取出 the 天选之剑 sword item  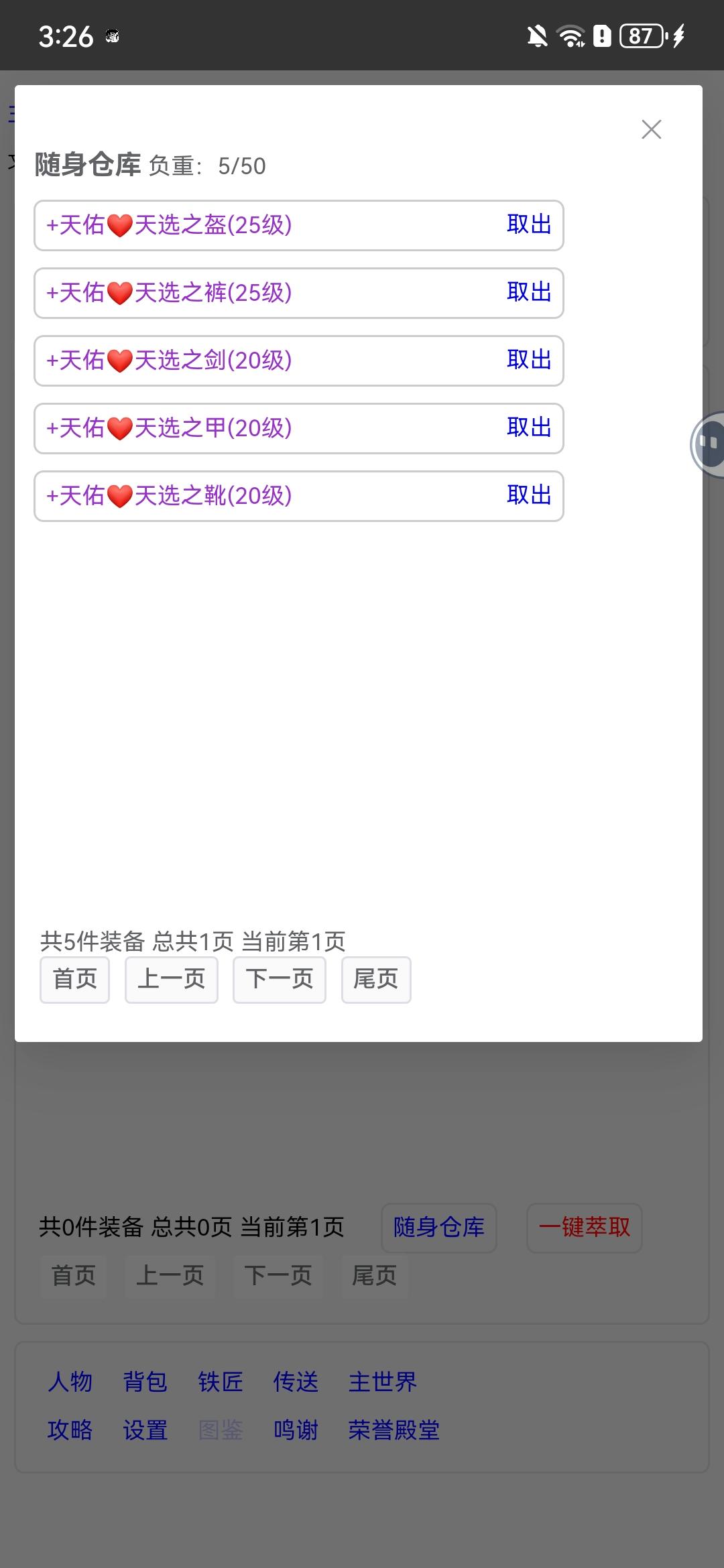[x=528, y=361]
